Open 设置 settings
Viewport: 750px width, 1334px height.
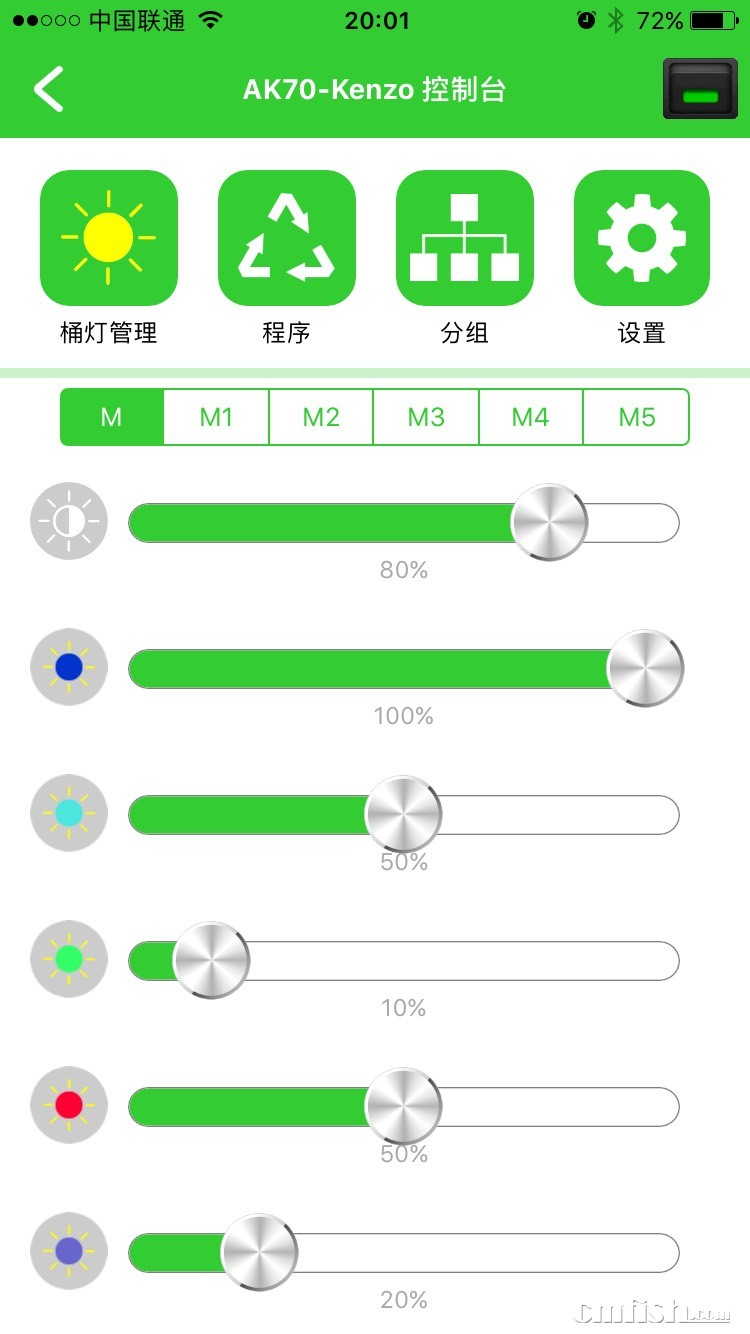tap(641, 238)
